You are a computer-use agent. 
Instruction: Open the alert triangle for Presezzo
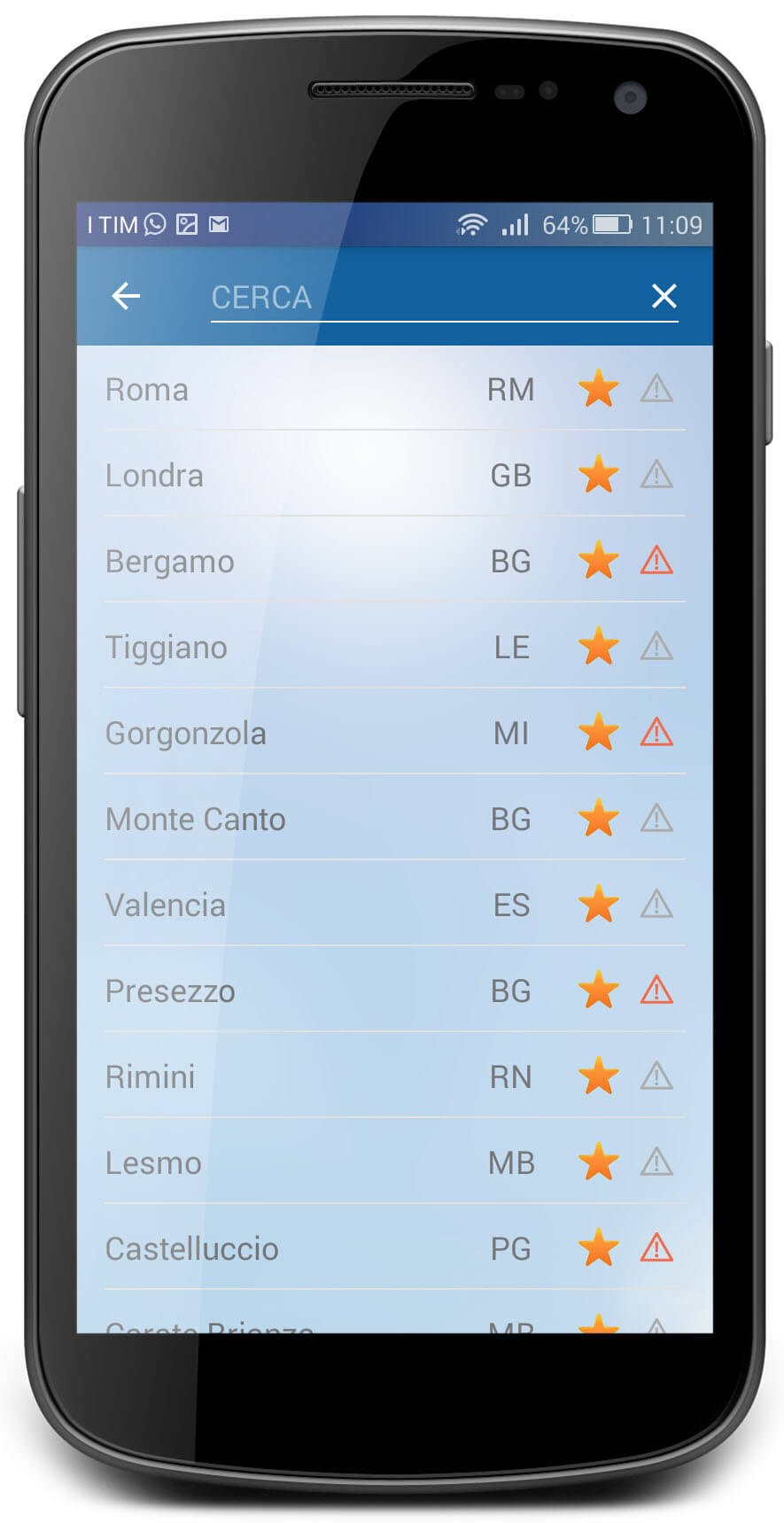click(656, 991)
